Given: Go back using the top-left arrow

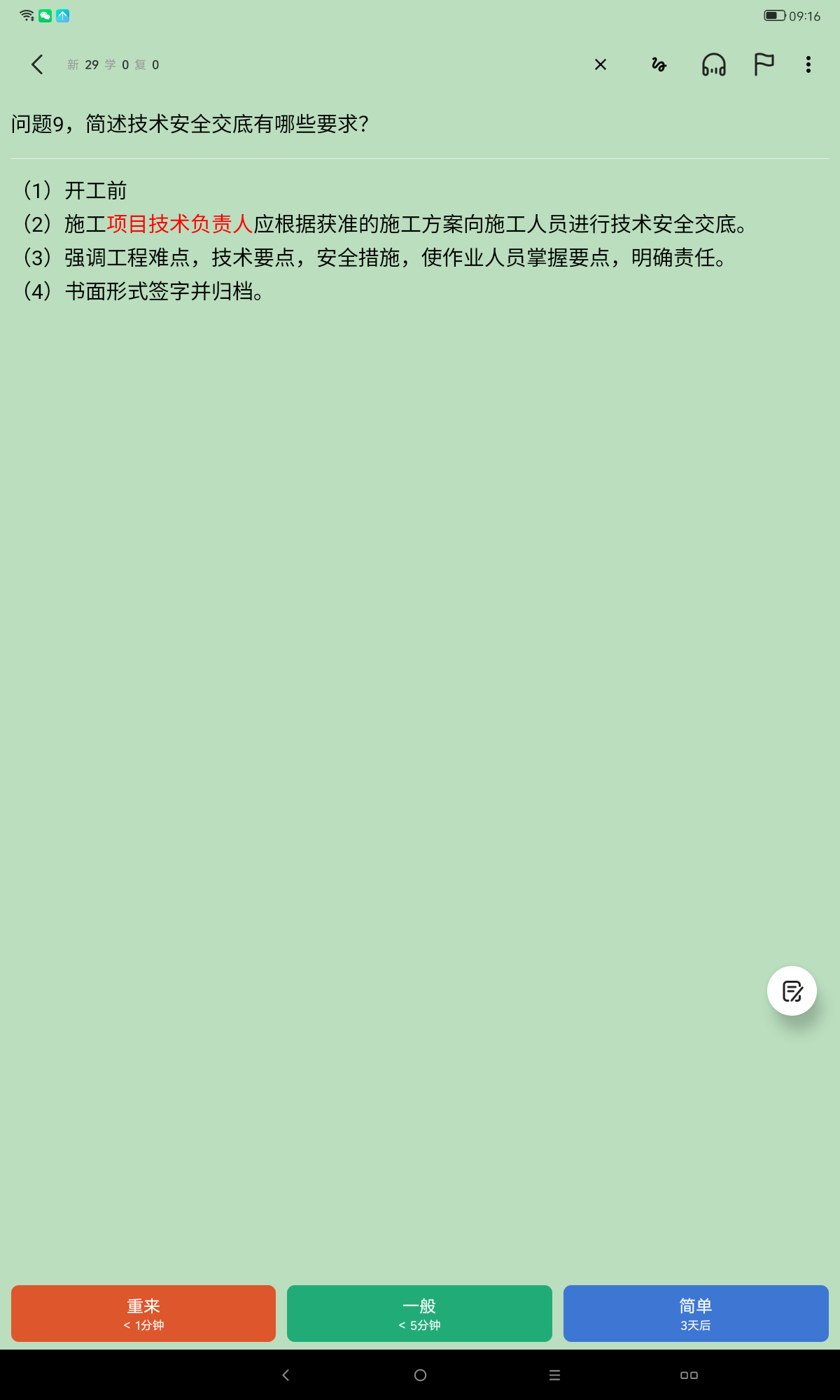Looking at the screenshot, I should point(38,64).
